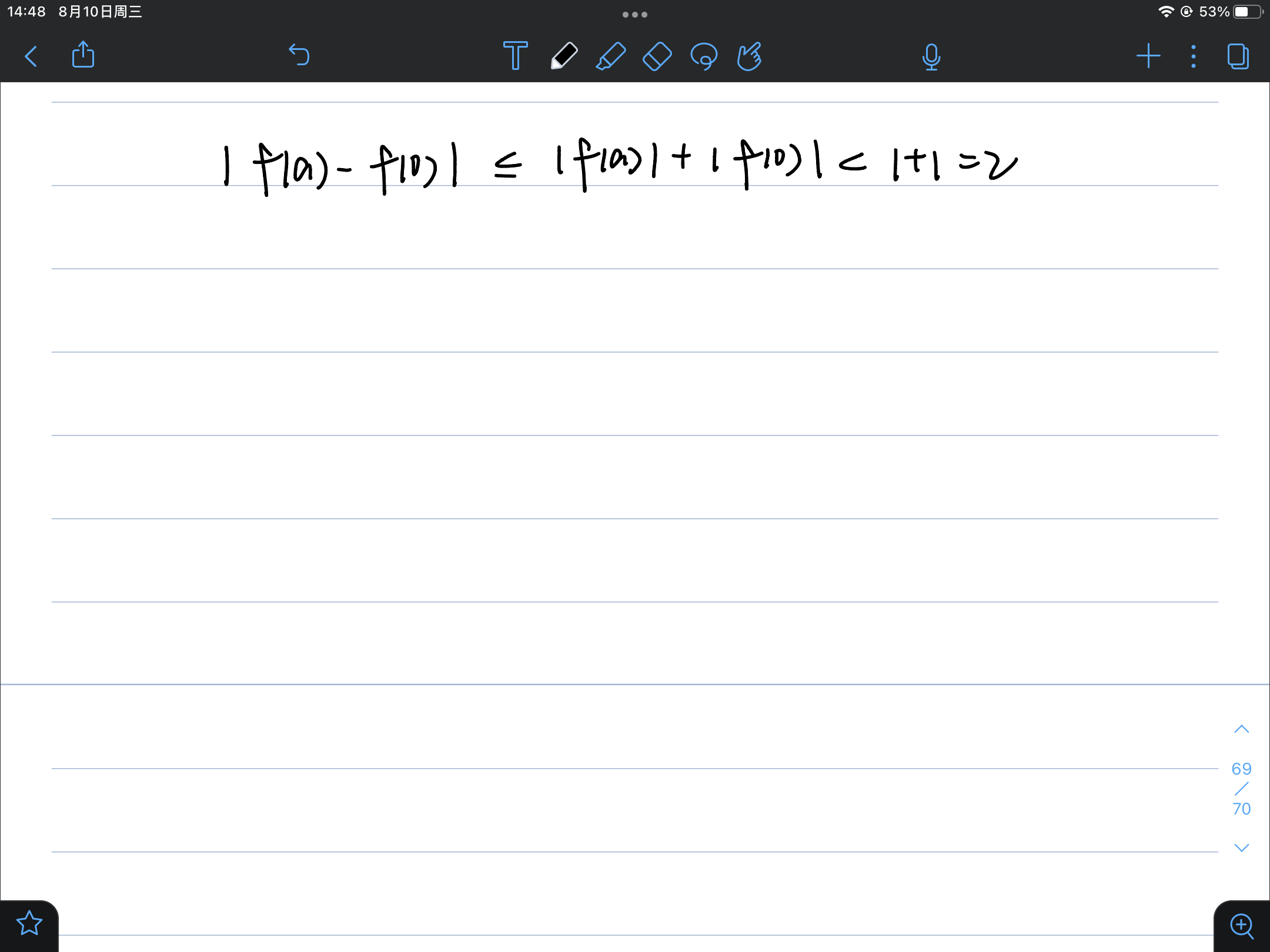Open the three-dot more options menu

point(1193,56)
